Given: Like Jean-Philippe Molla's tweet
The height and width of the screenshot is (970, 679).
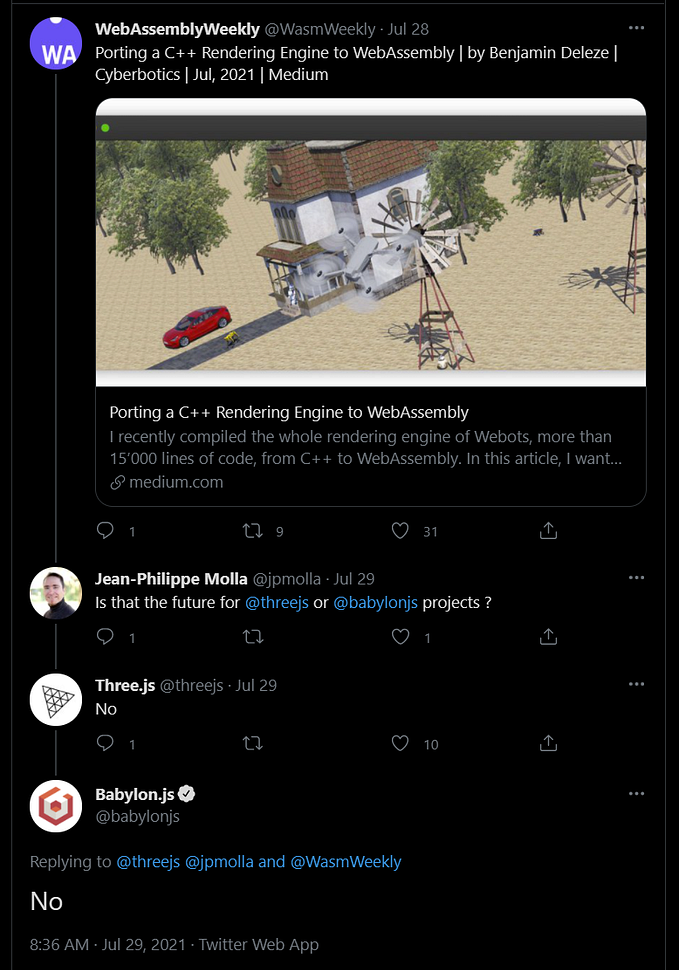Looking at the screenshot, I should [400, 636].
